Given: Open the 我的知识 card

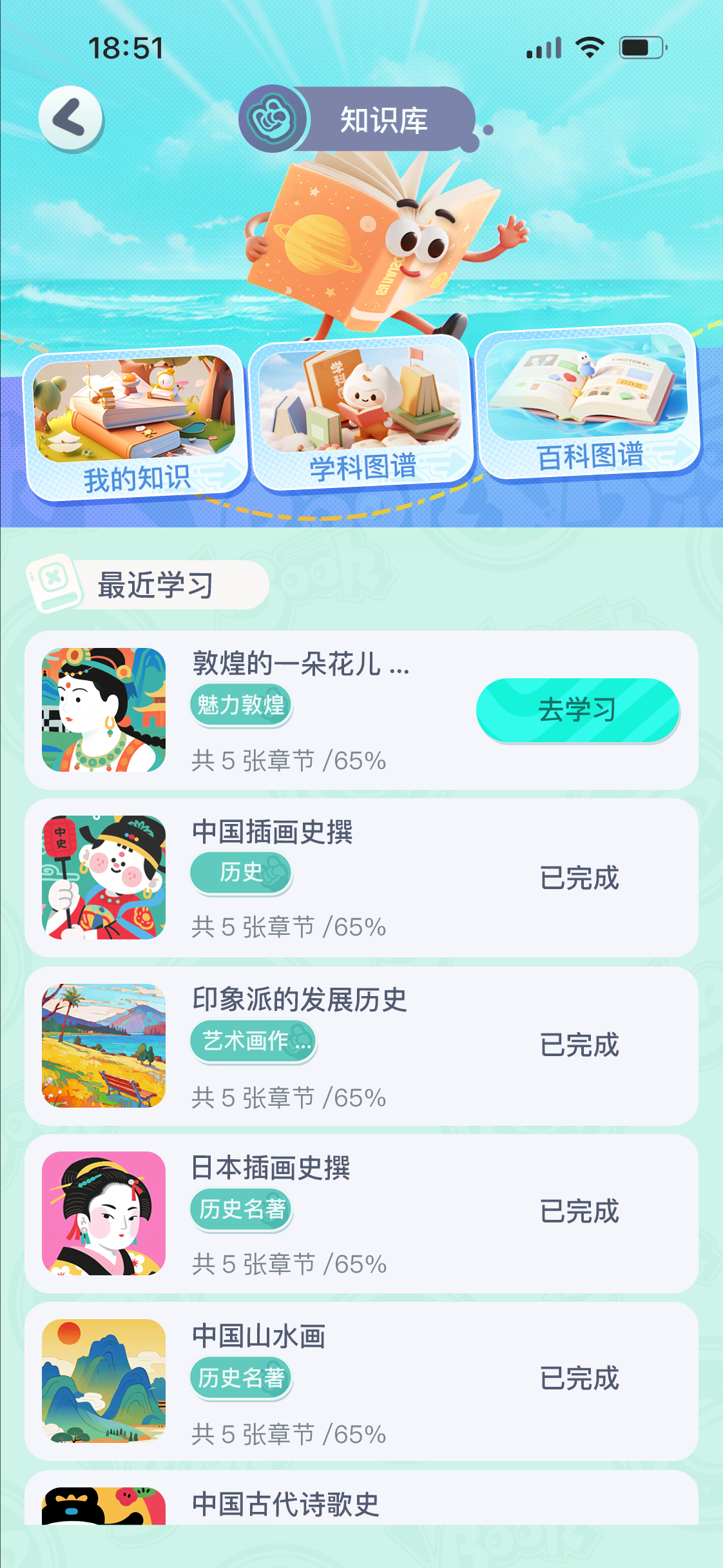Looking at the screenshot, I should 135,426.
